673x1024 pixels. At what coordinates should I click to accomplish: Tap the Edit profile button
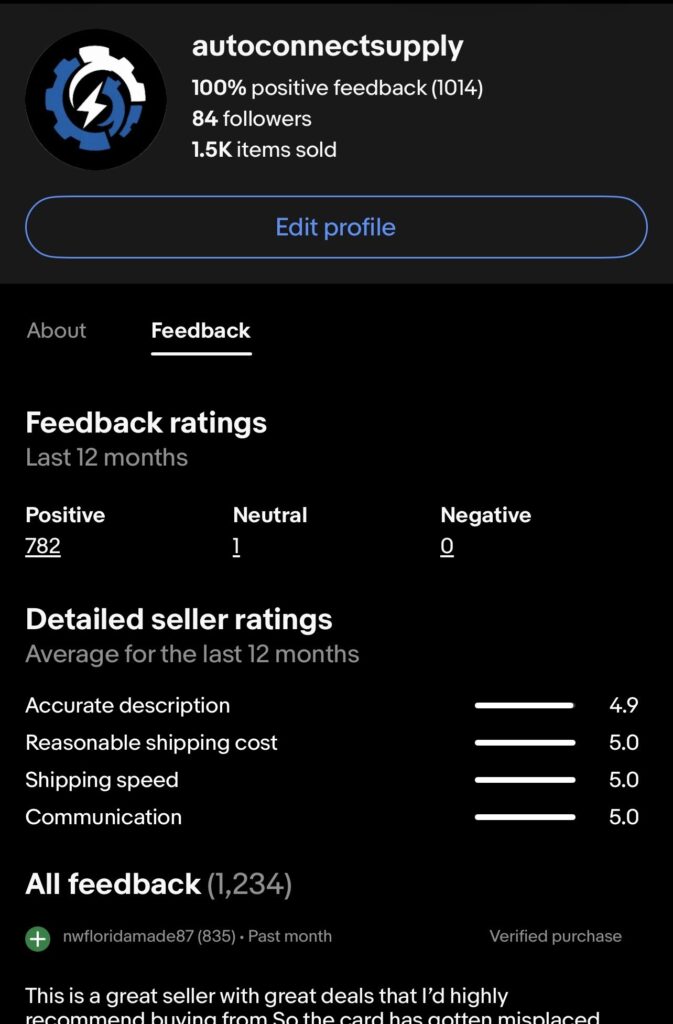pyautogui.click(x=336, y=227)
